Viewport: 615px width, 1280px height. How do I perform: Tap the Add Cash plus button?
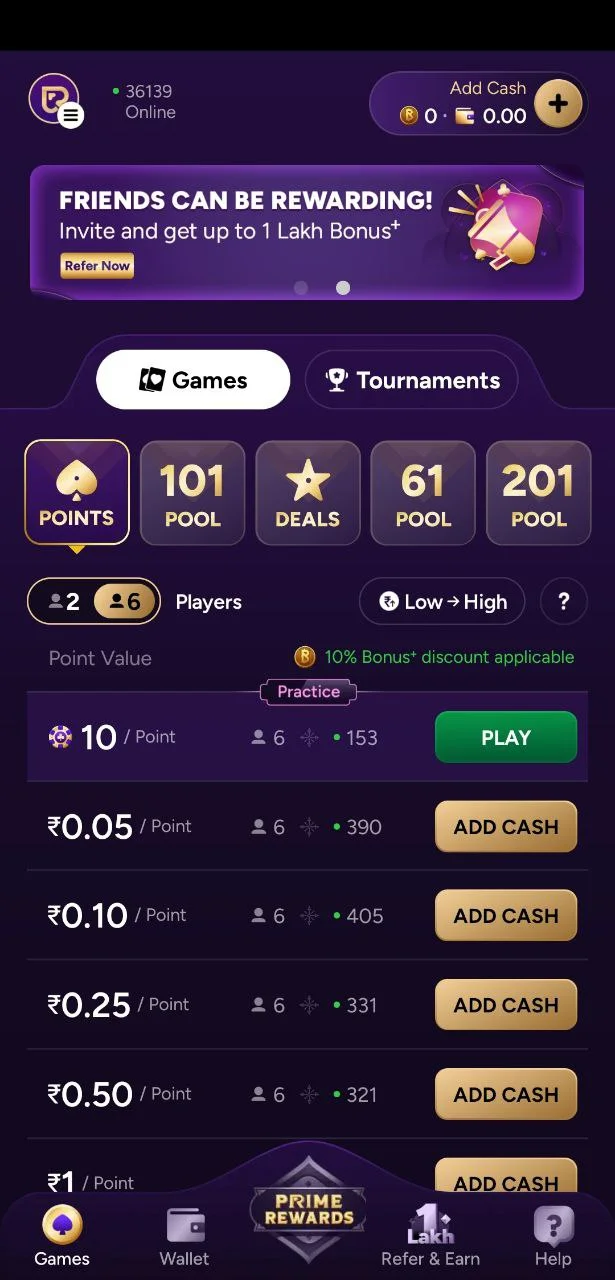pos(558,103)
